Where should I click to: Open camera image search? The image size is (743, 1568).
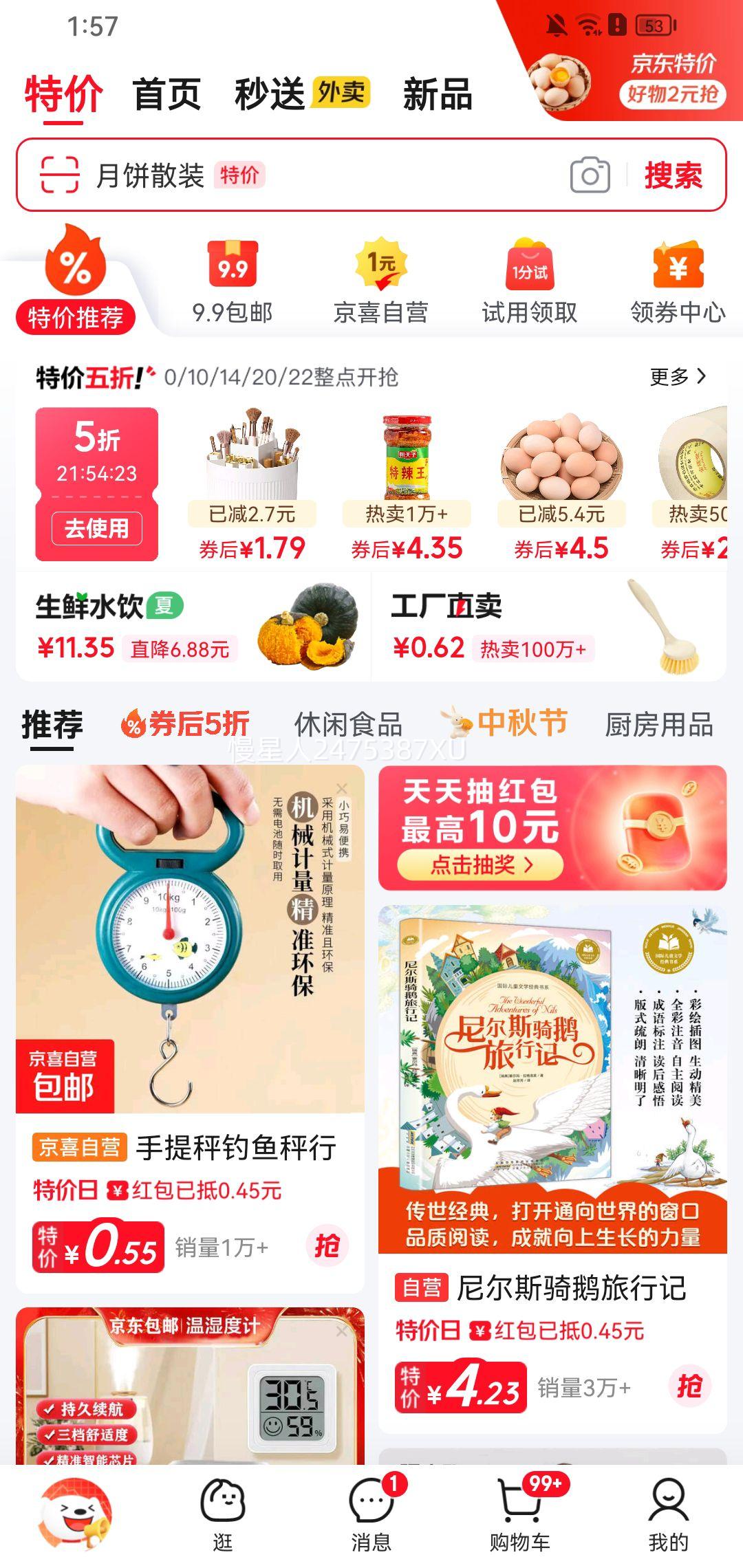pos(590,175)
